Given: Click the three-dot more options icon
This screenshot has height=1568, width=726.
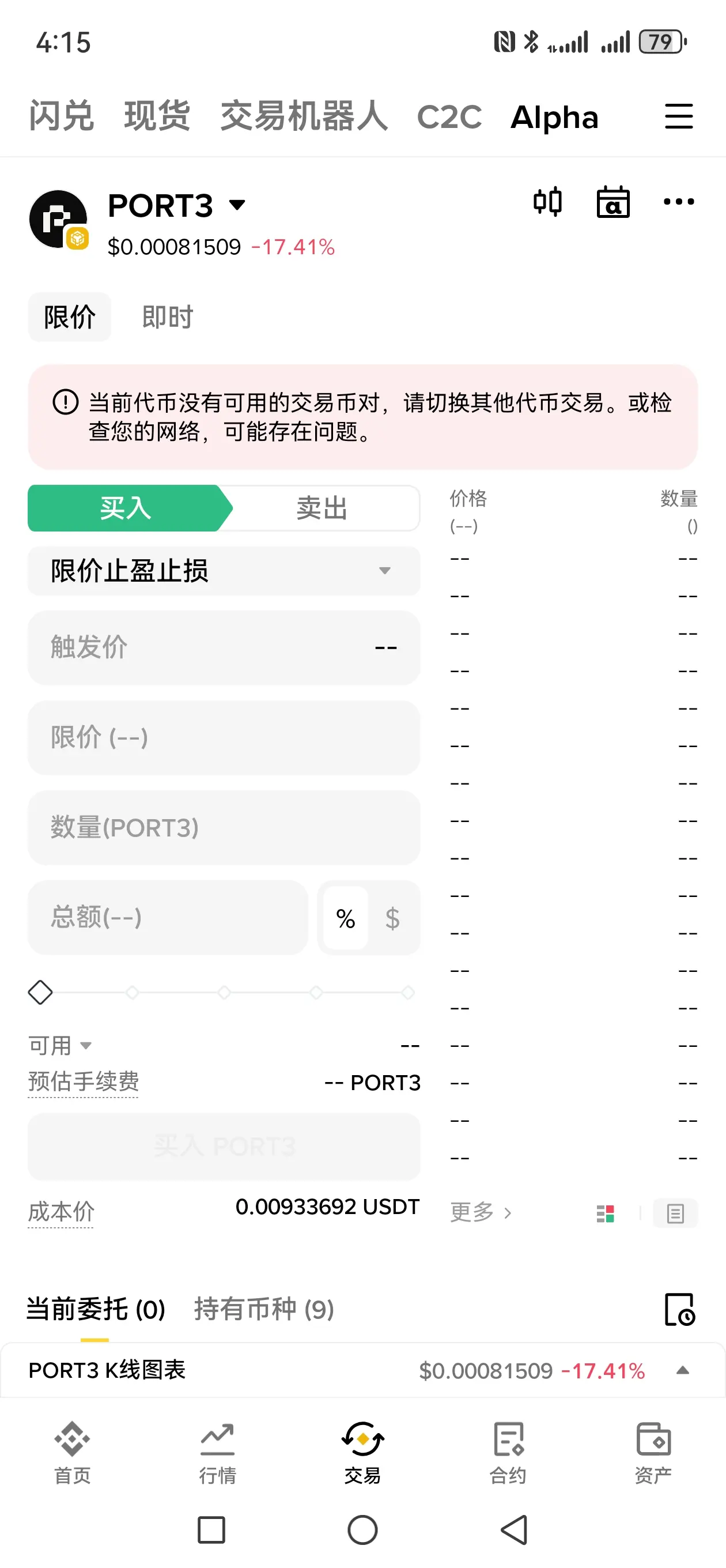Looking at the screenshot, I should click(x=679, y=202).
